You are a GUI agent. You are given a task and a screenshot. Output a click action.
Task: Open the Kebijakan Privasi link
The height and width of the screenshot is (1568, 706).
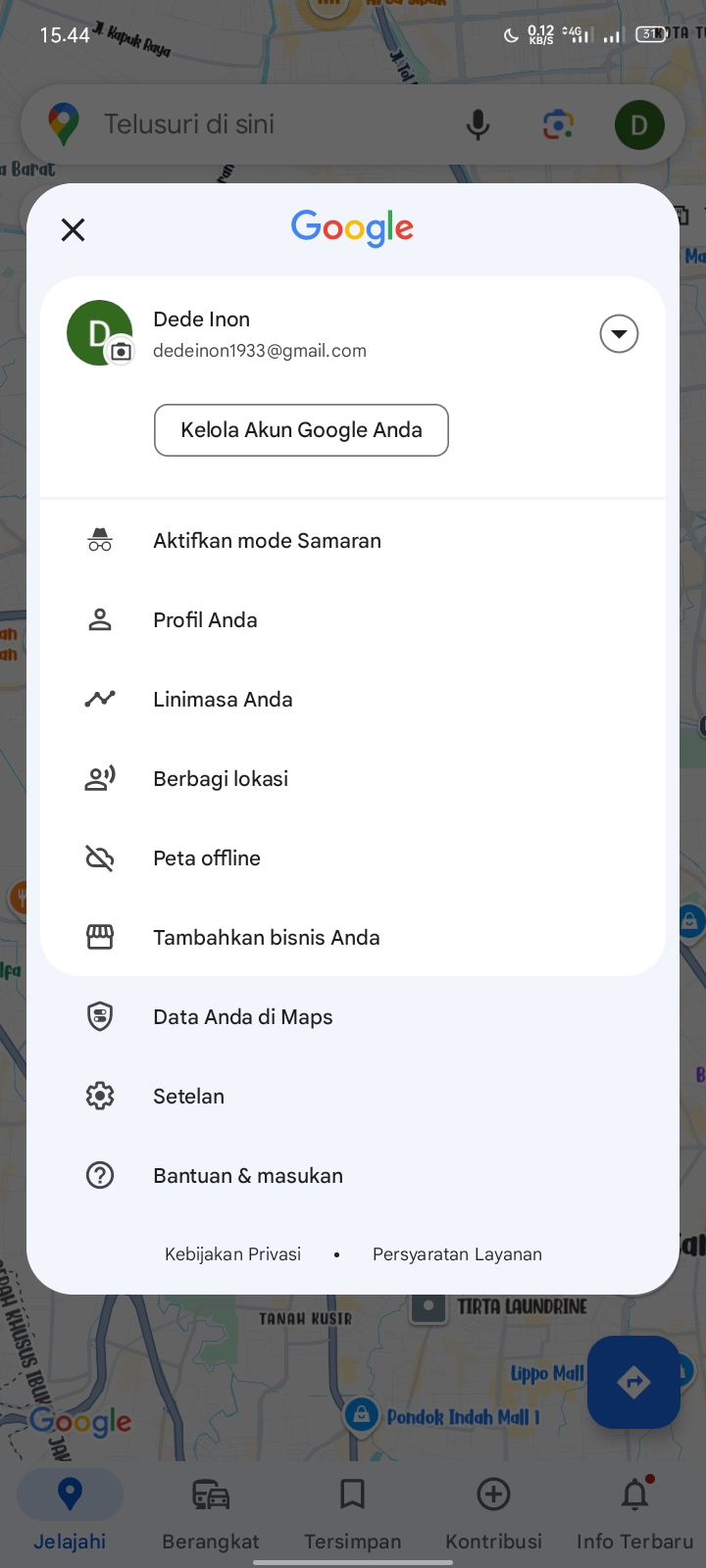(x=232, y=1254)
